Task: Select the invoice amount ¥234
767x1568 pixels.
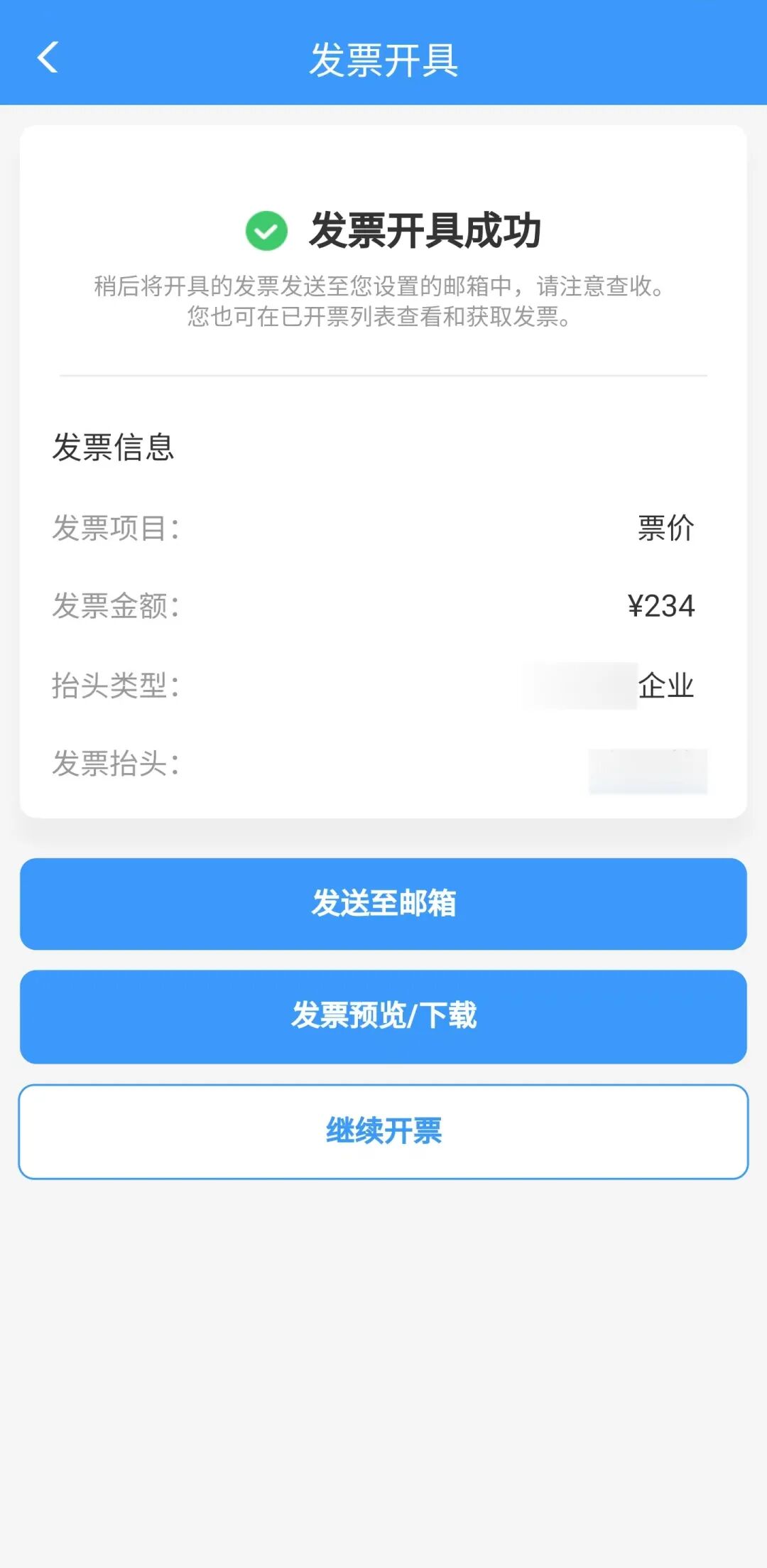Action: (660, 605)
